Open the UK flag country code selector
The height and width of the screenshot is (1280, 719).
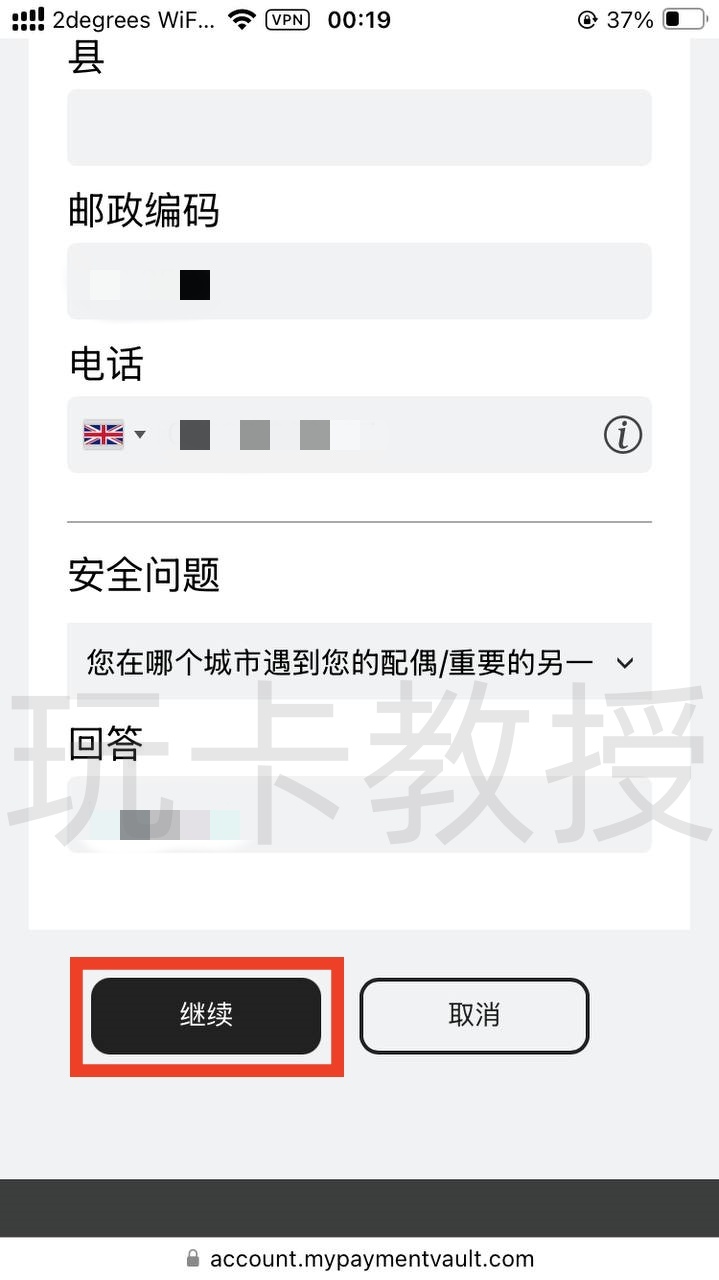(x=114, y=435)
